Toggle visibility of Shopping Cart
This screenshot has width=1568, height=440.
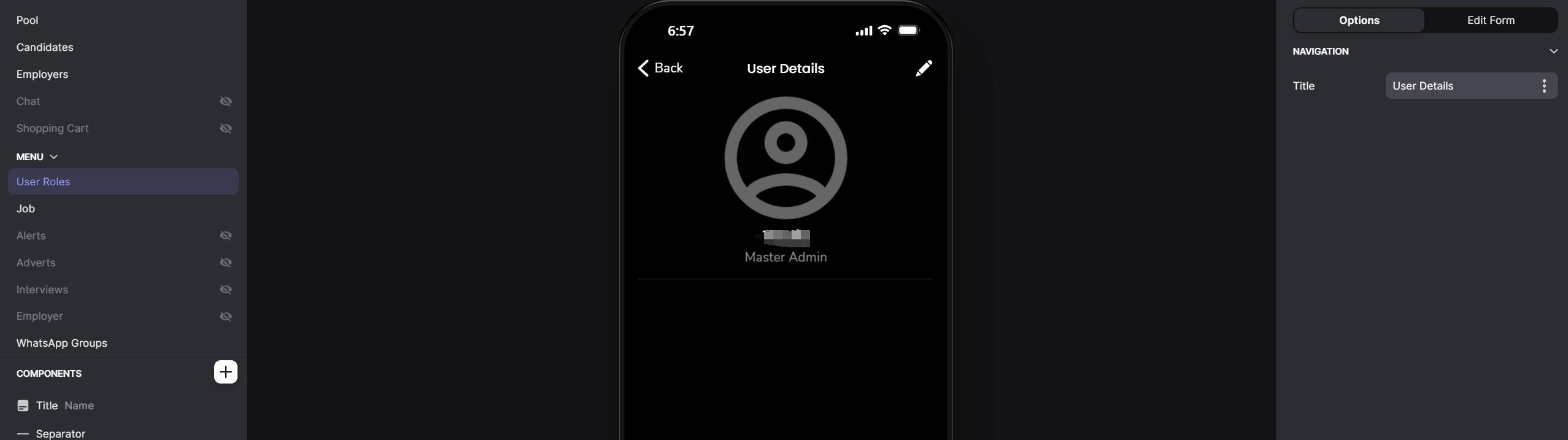click(226, 128)
